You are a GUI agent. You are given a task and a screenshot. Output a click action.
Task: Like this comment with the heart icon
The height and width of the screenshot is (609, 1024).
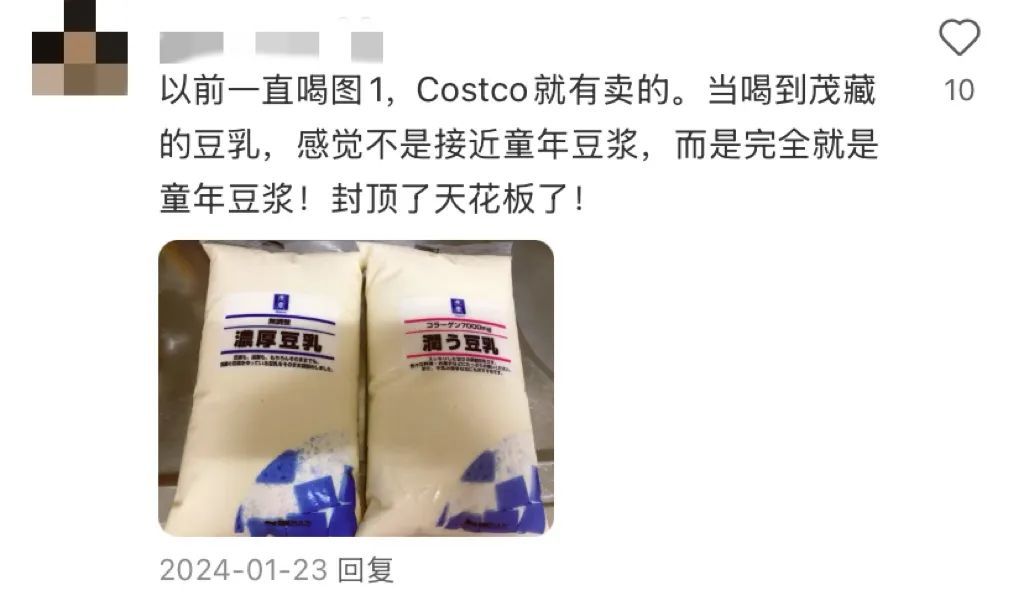[x=959, y=39]
